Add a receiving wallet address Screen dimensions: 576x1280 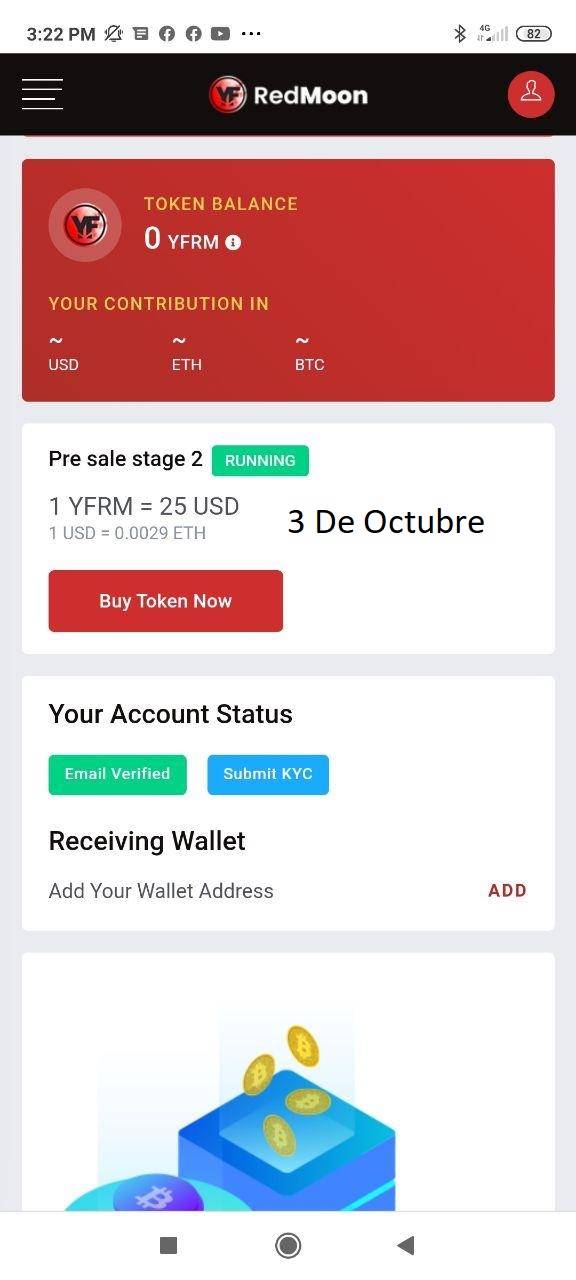[507, 890]
